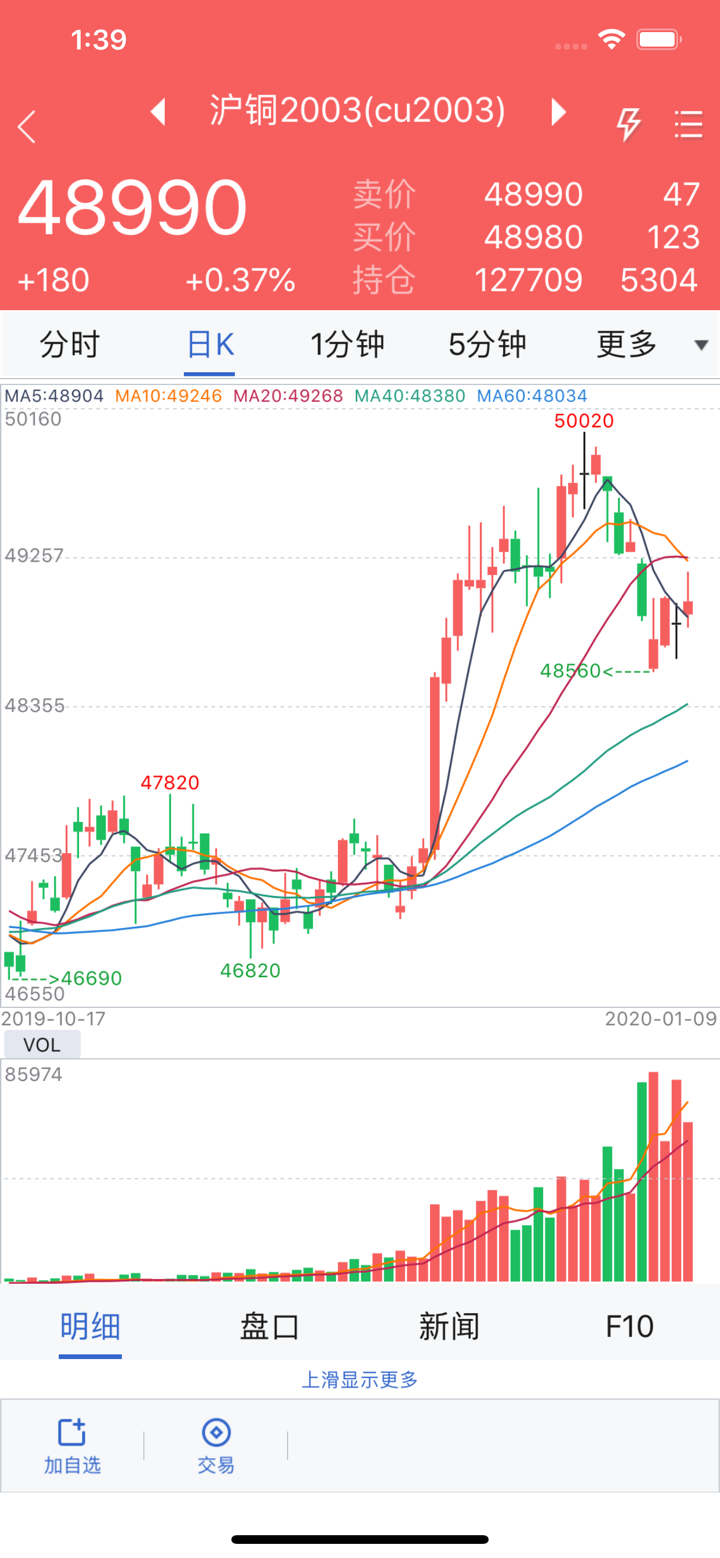Switch to the 盘口 tab
Image resolution: width=720 pixels, height=1558 pixels.
click(x=270, y=1327)
